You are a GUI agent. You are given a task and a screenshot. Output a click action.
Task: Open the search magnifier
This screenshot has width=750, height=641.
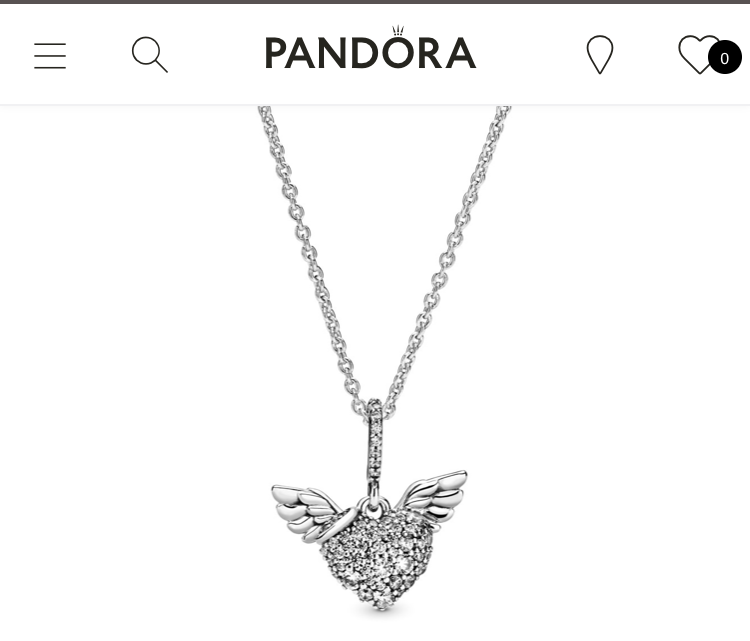pyautogui.click(x=150, y=55)
